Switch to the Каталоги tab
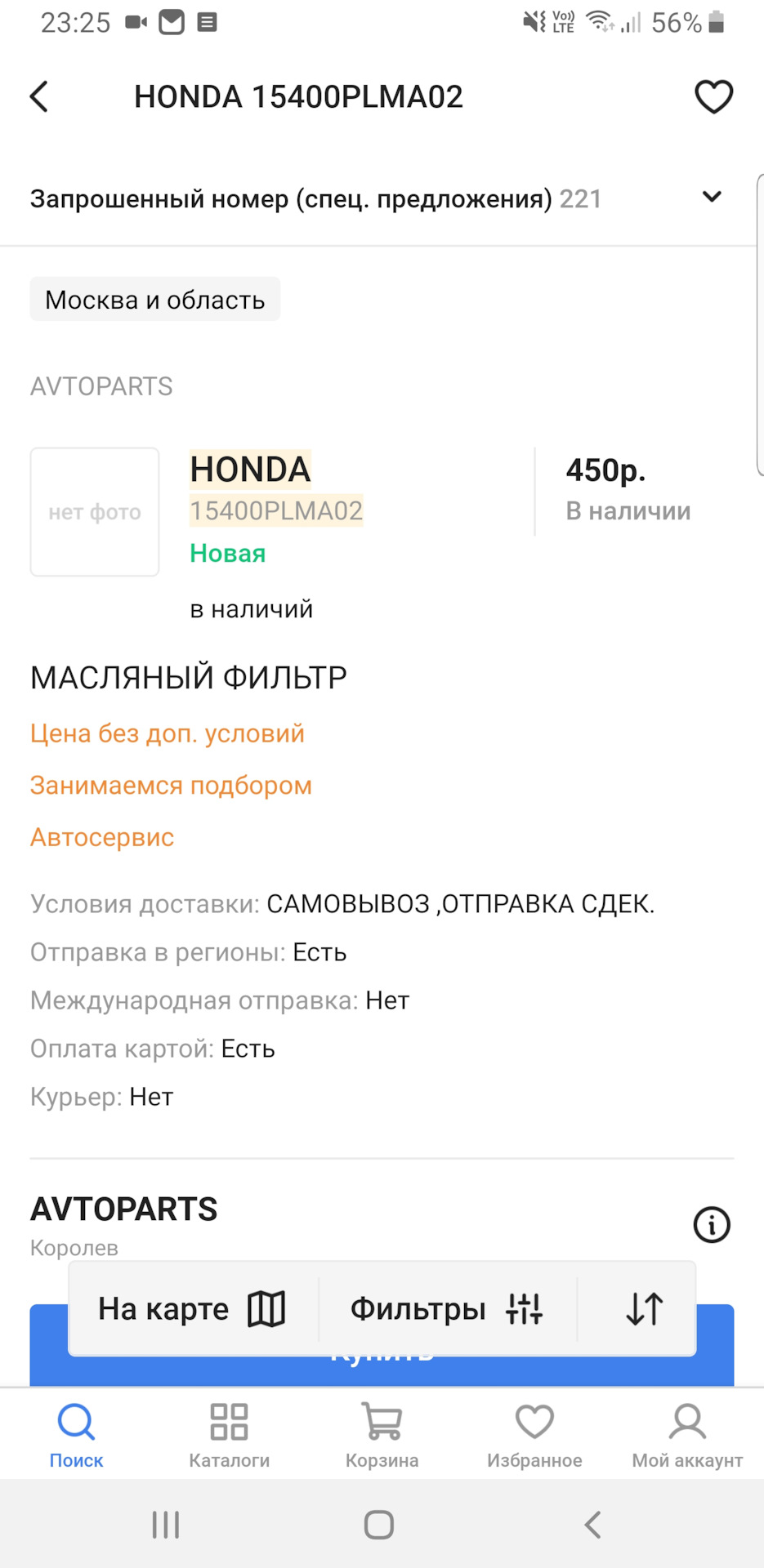The width and height of the screenshot is (764, 1568). pos(229,1435)
